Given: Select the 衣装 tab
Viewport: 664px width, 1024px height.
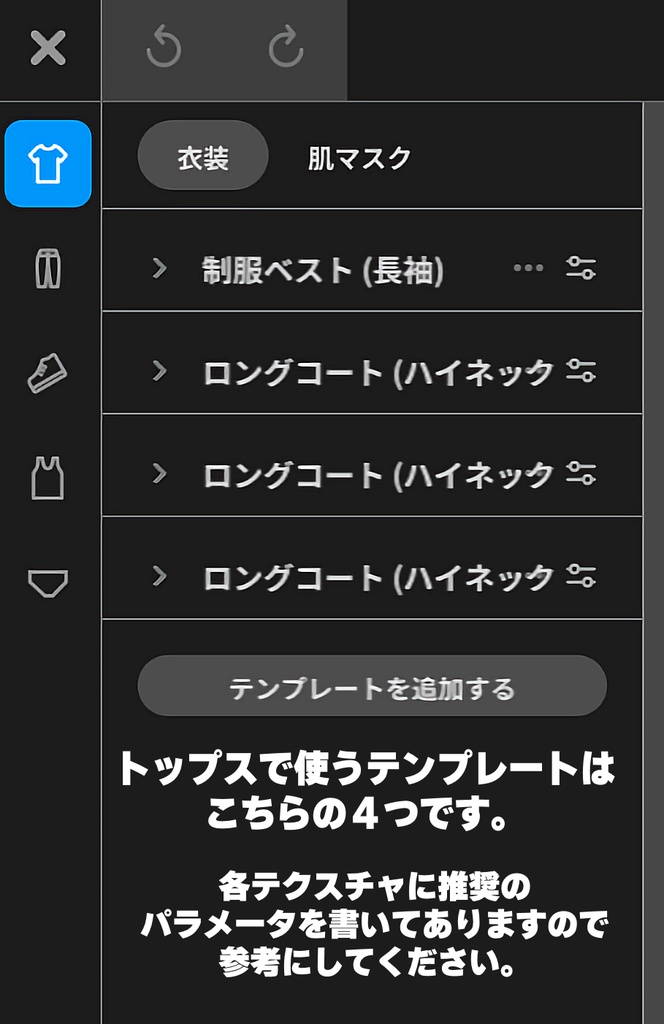Looking at the screenshot, I should coord(203,156).
